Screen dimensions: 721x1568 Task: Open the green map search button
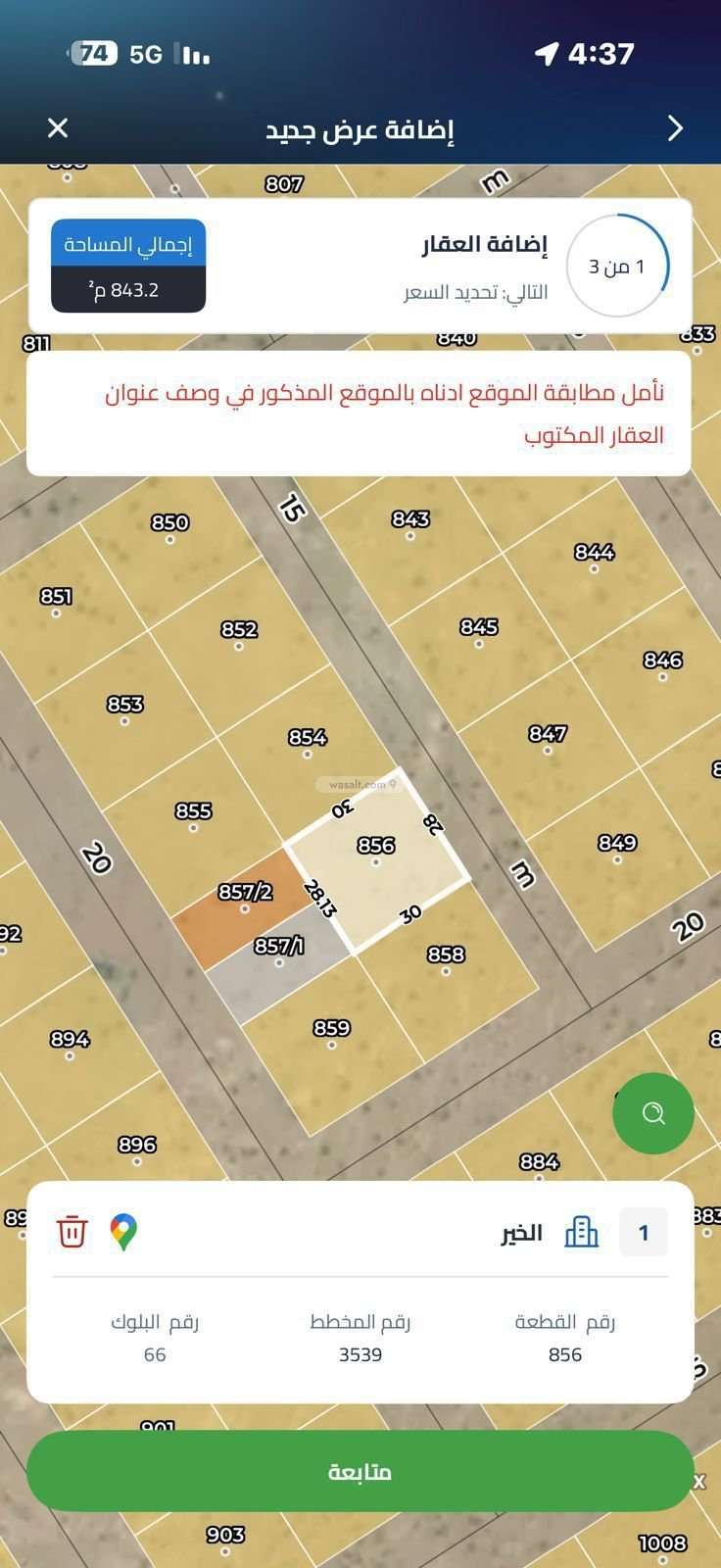653,1113
